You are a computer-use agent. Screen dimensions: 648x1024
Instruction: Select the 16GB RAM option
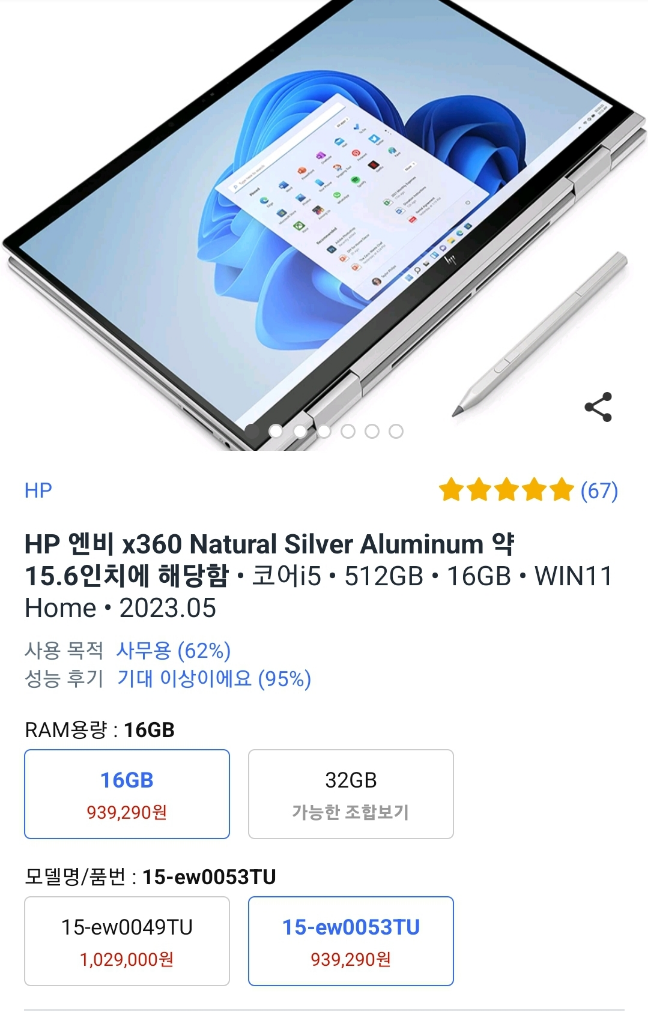tap(127, 794)
